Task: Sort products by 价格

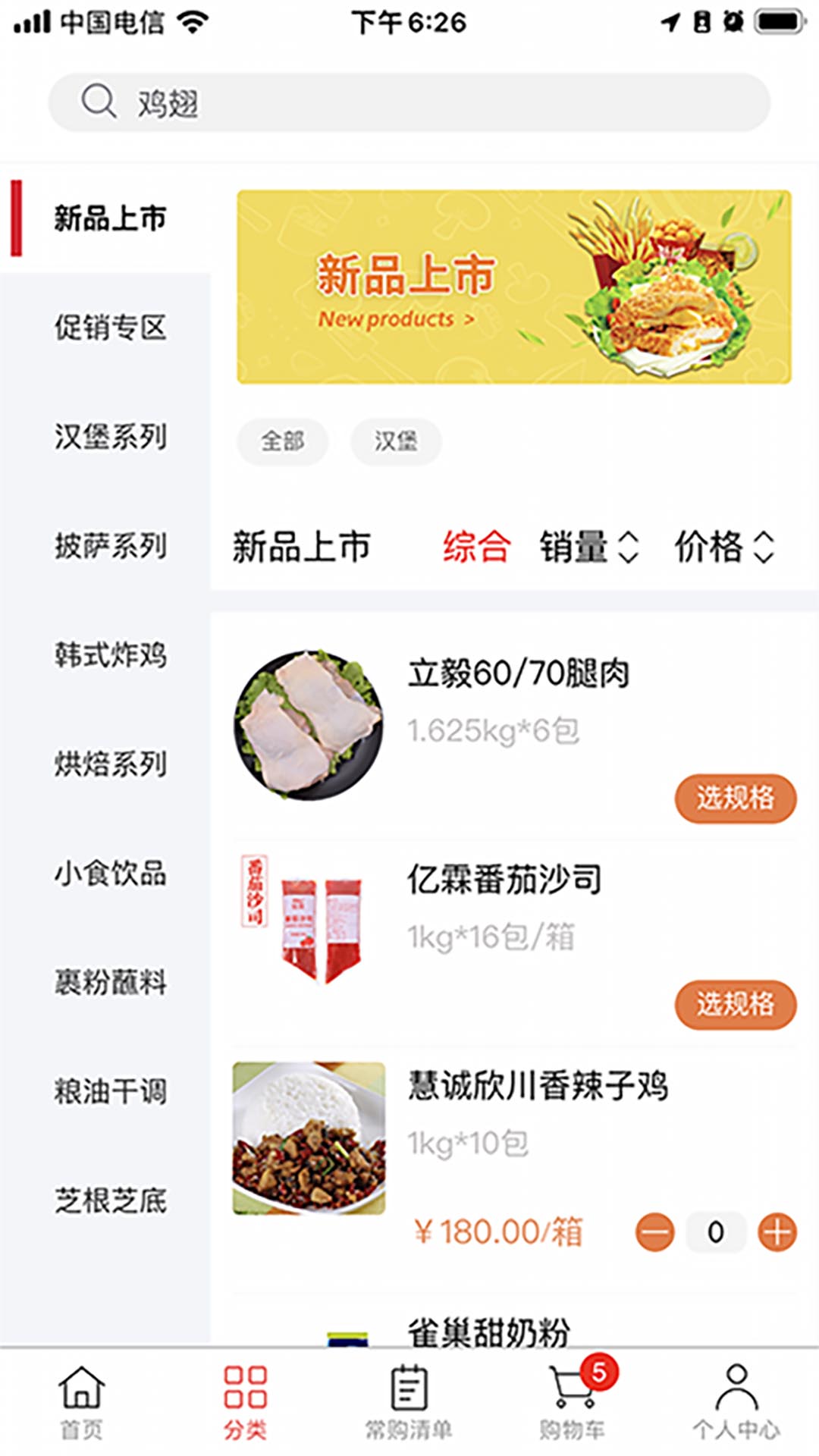Action: click(724, 547)
